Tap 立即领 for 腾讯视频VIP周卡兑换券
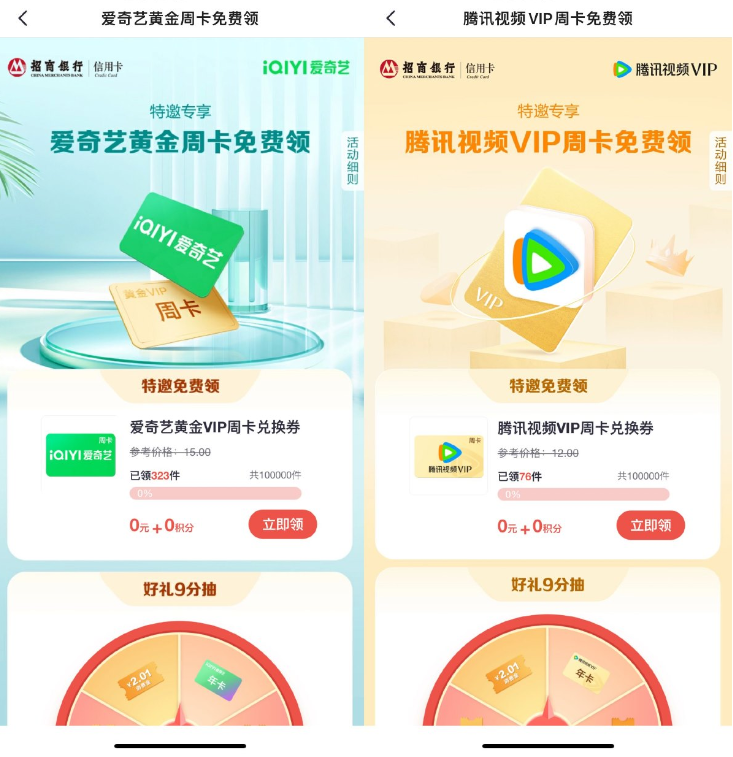 click(650, 525)
